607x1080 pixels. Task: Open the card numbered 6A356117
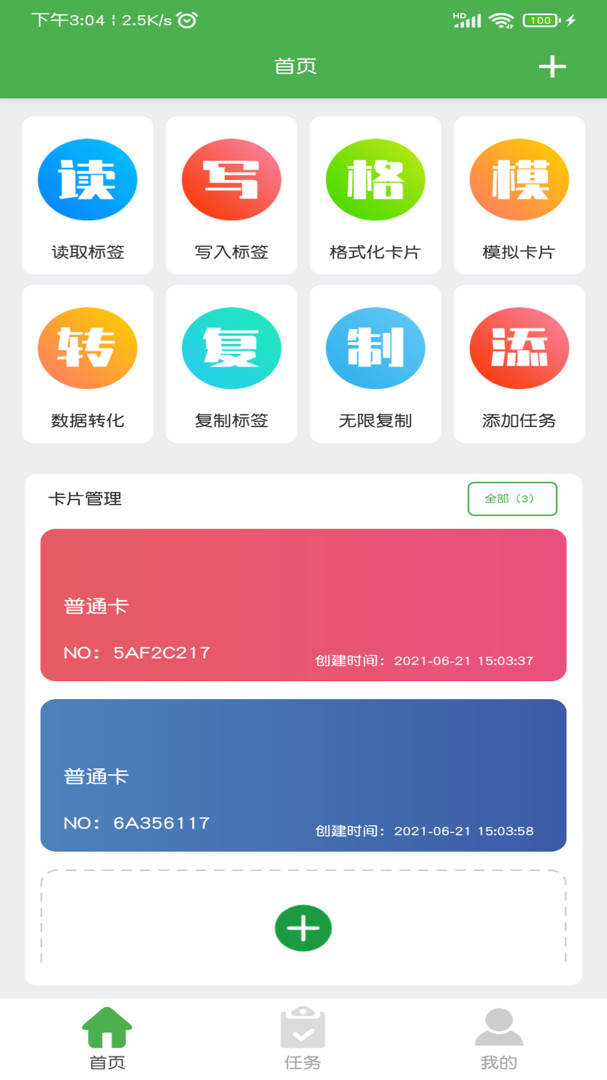(303, 775)
